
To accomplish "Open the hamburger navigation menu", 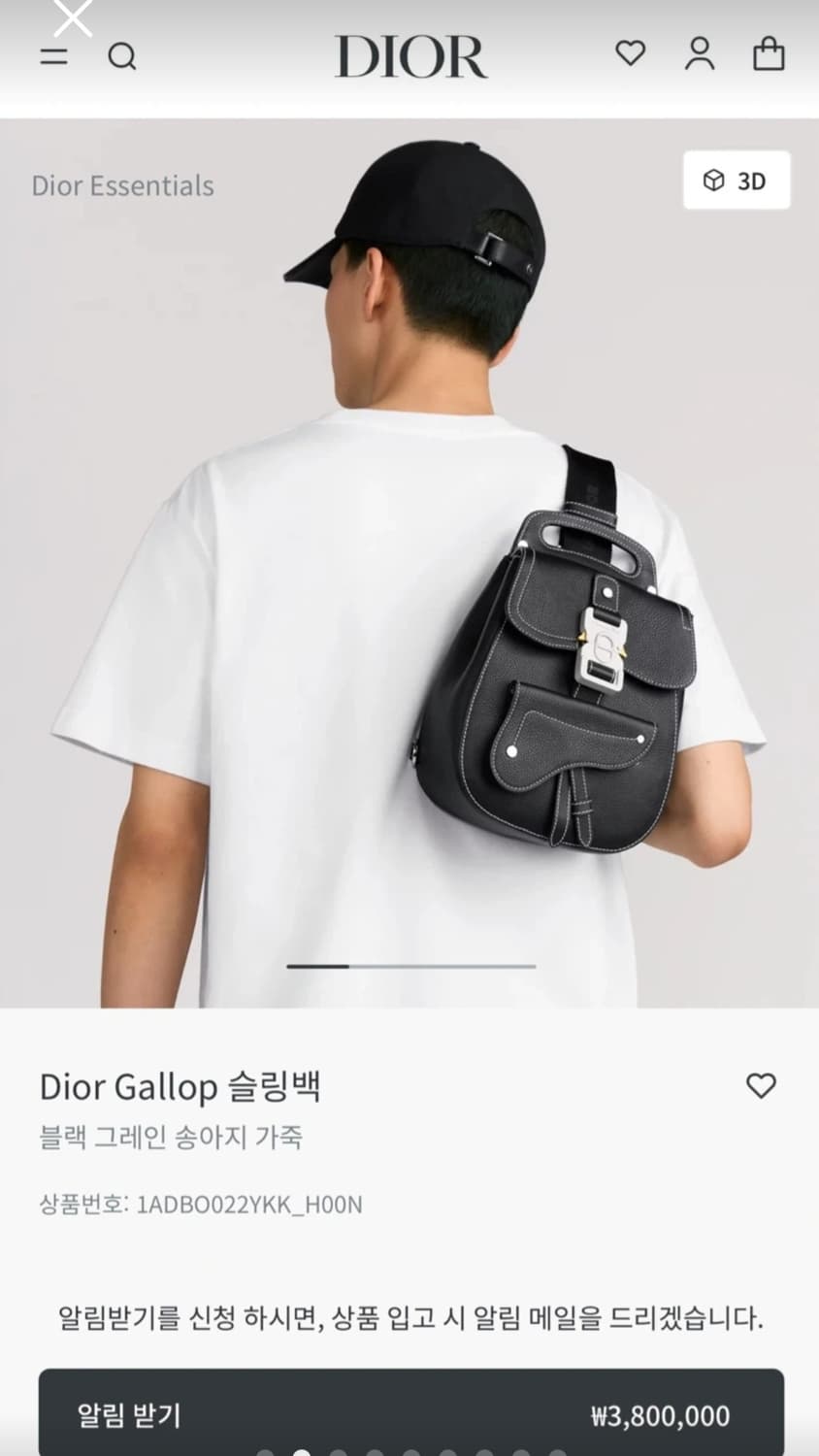I will pos(55,55).
